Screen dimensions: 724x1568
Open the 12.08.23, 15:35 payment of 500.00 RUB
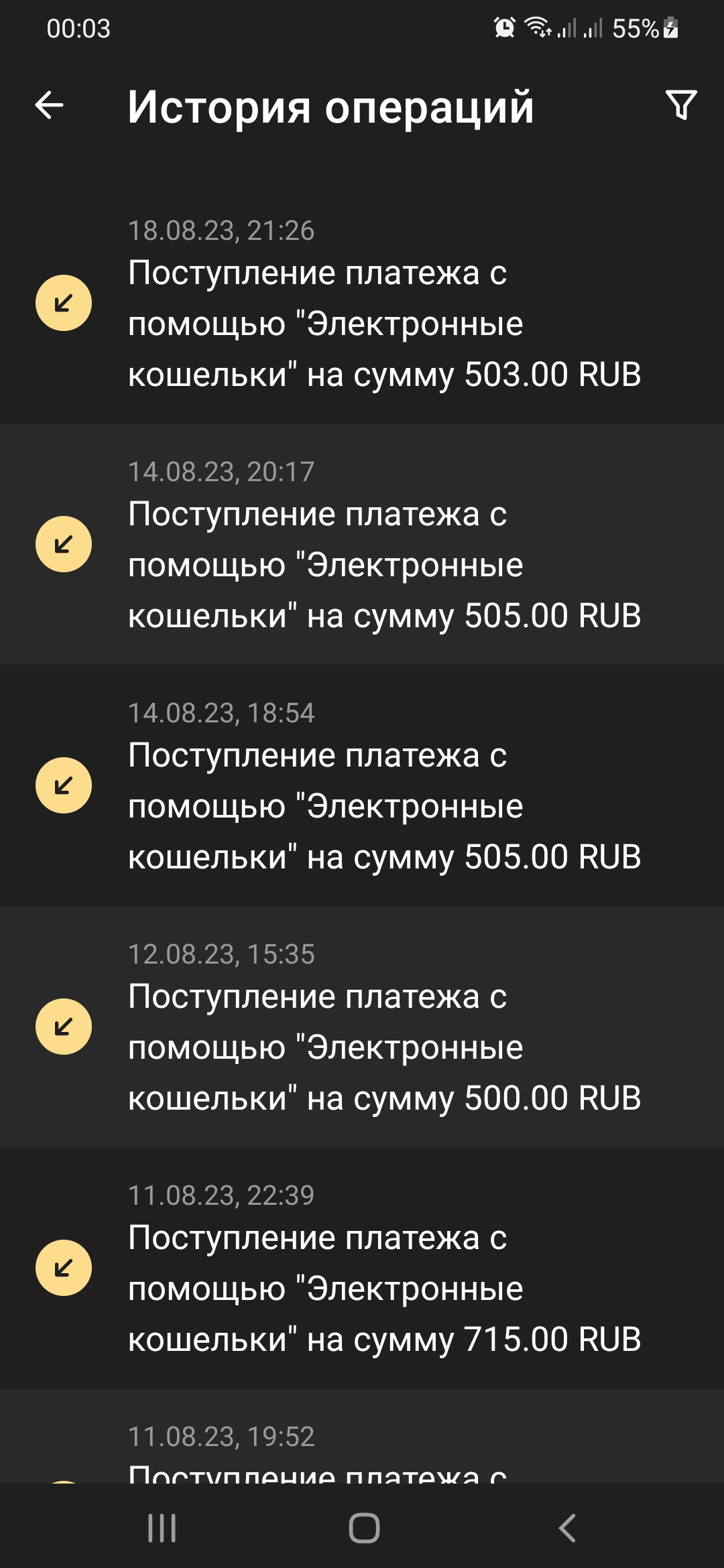362,1027
